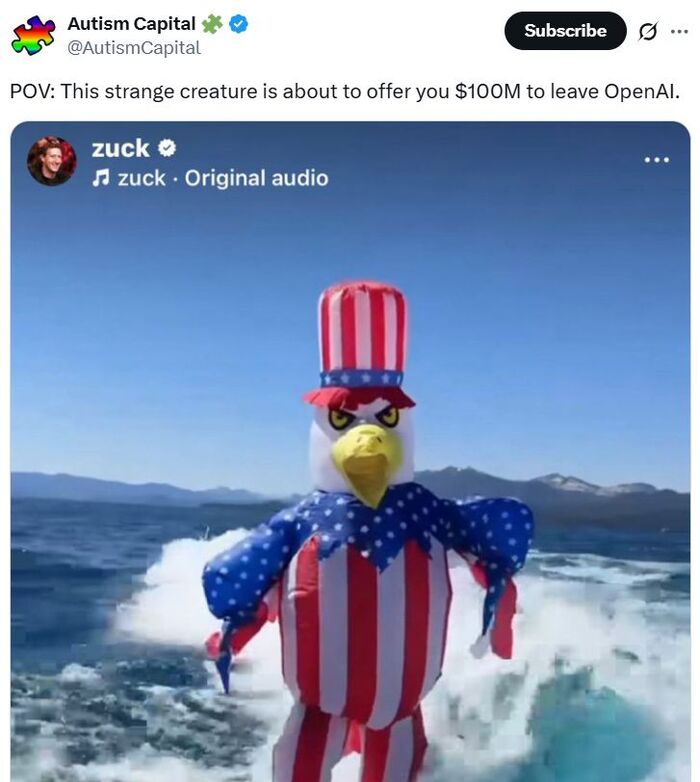700x782 pixels.
Task: Open the post's more options menu
Action: pos(680,32)
